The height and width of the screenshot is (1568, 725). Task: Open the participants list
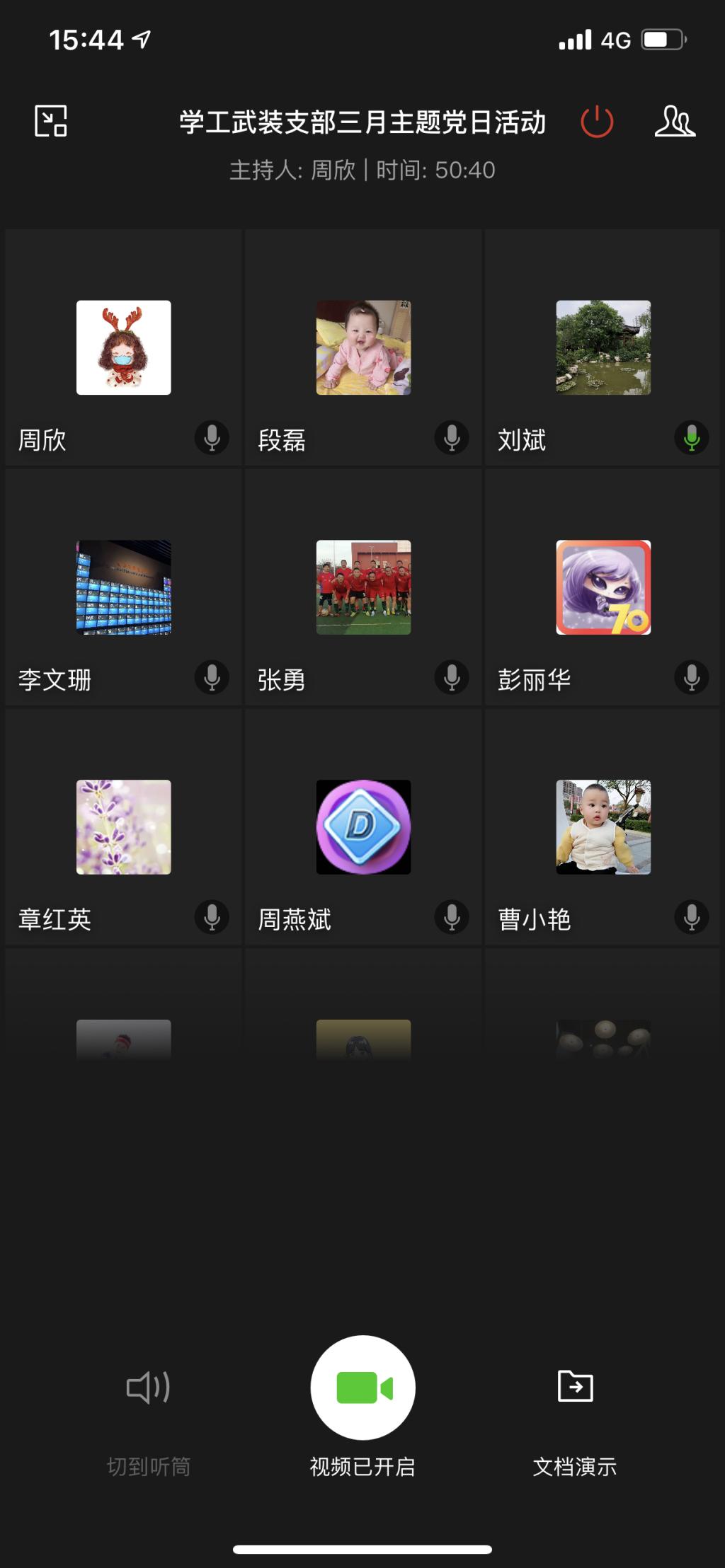[675, 122]
